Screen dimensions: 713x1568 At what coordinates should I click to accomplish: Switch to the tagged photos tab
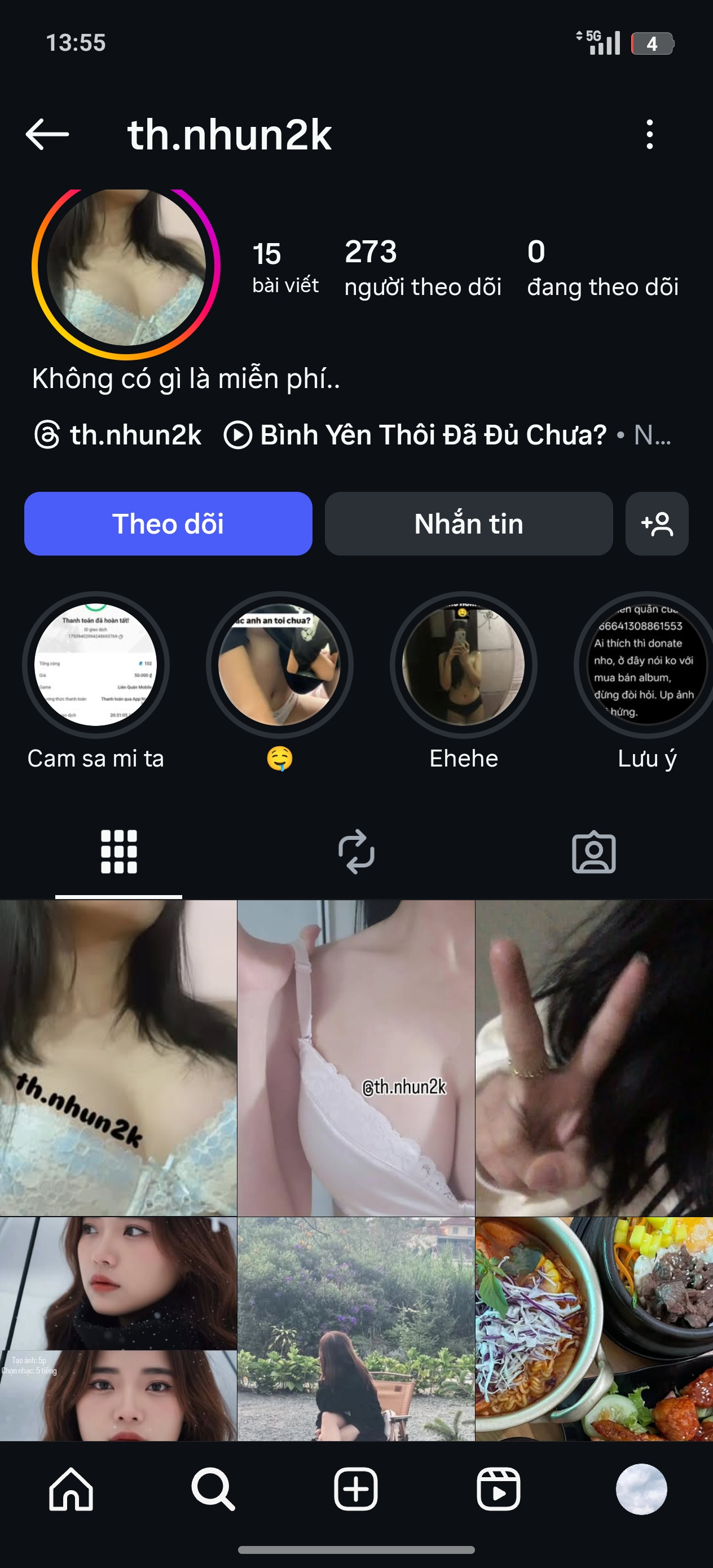(593, 852)
